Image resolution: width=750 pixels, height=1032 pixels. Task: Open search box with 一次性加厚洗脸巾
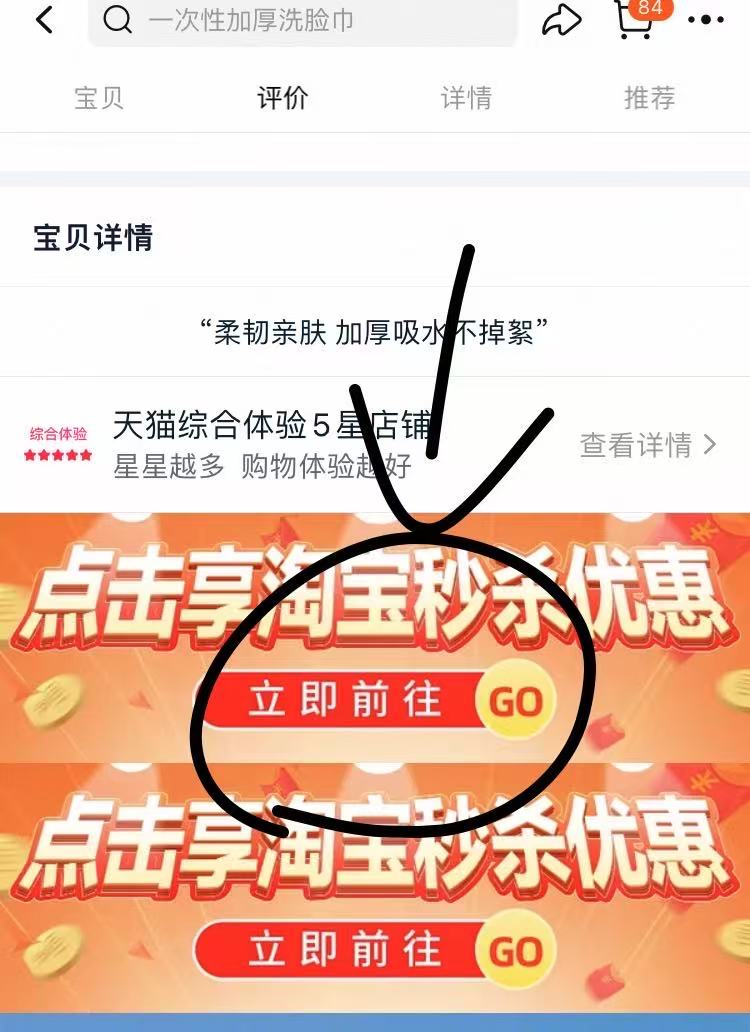[x=300, y=21]
